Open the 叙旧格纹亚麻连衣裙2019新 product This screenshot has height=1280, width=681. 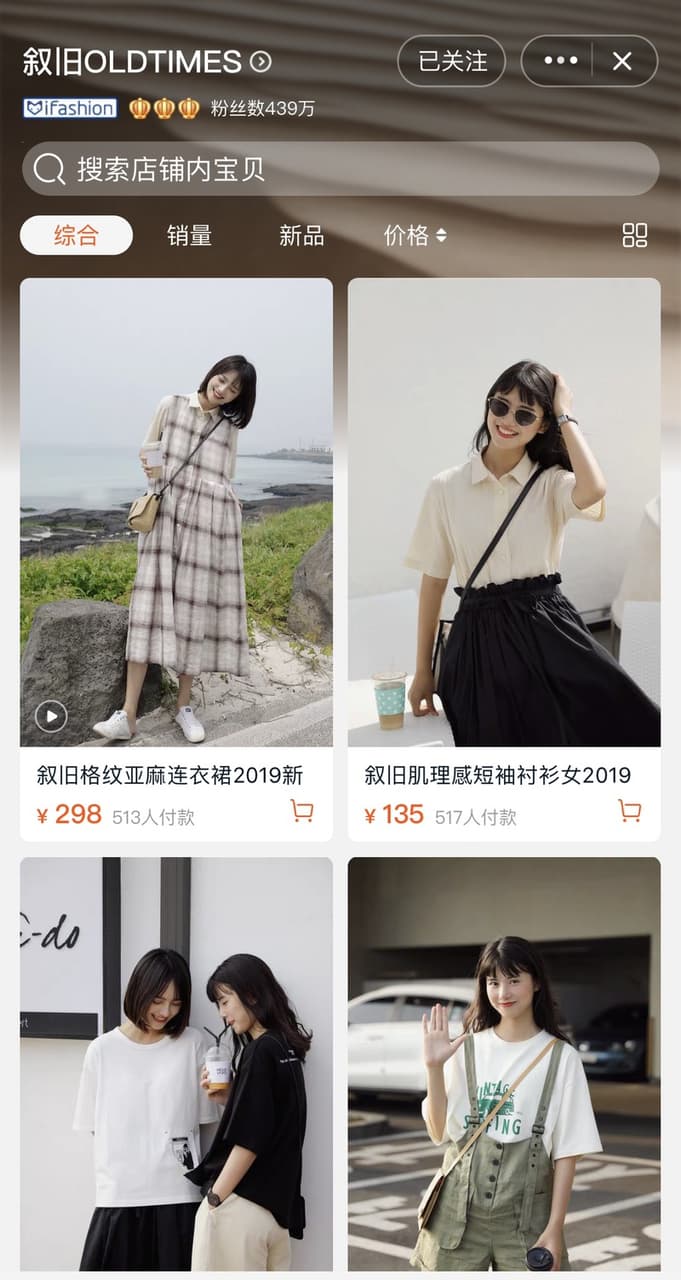[176, 559]
